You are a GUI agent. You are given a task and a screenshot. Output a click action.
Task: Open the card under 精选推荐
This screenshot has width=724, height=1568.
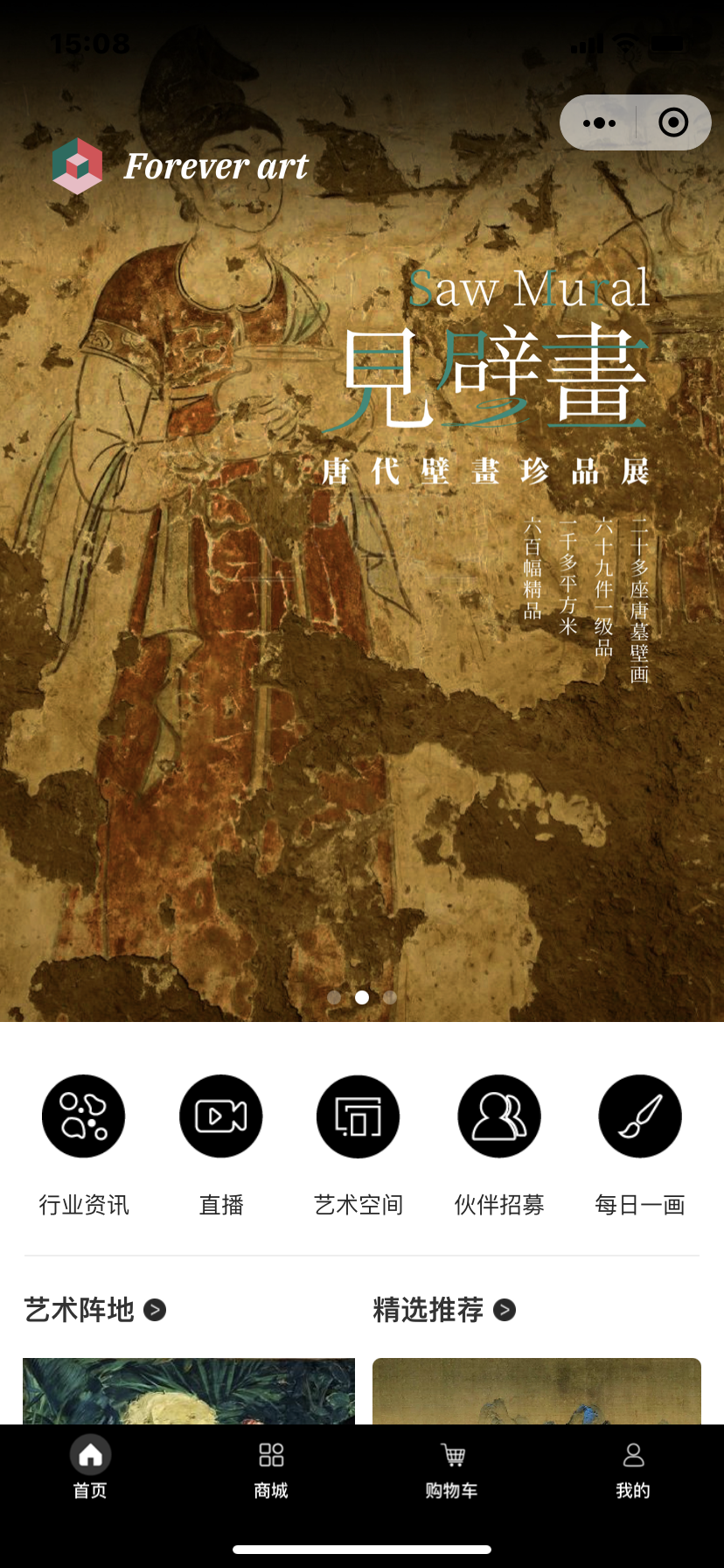point(537,1391)
